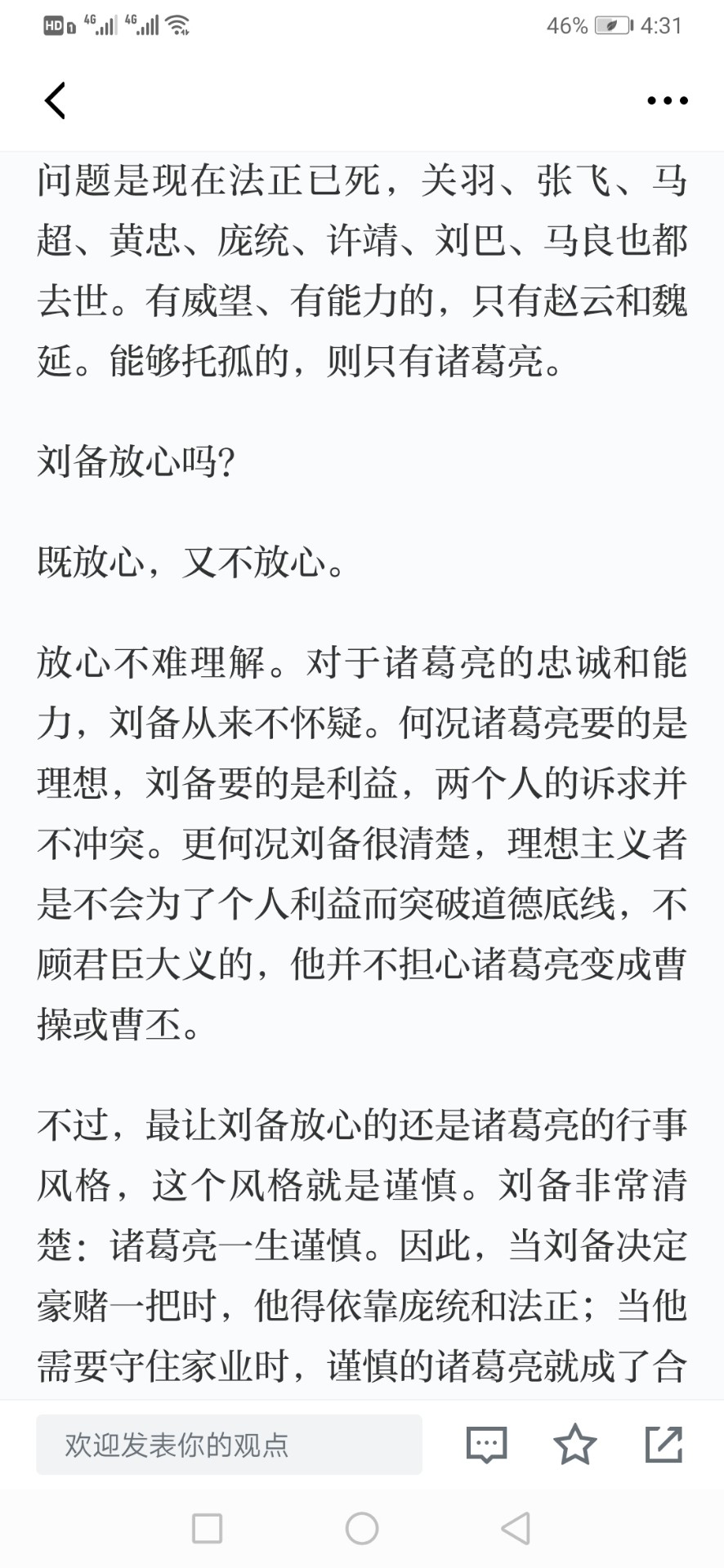Screen dimensions: 724x1568
Task: Go back using the top-left arrow
Action: 55,100
